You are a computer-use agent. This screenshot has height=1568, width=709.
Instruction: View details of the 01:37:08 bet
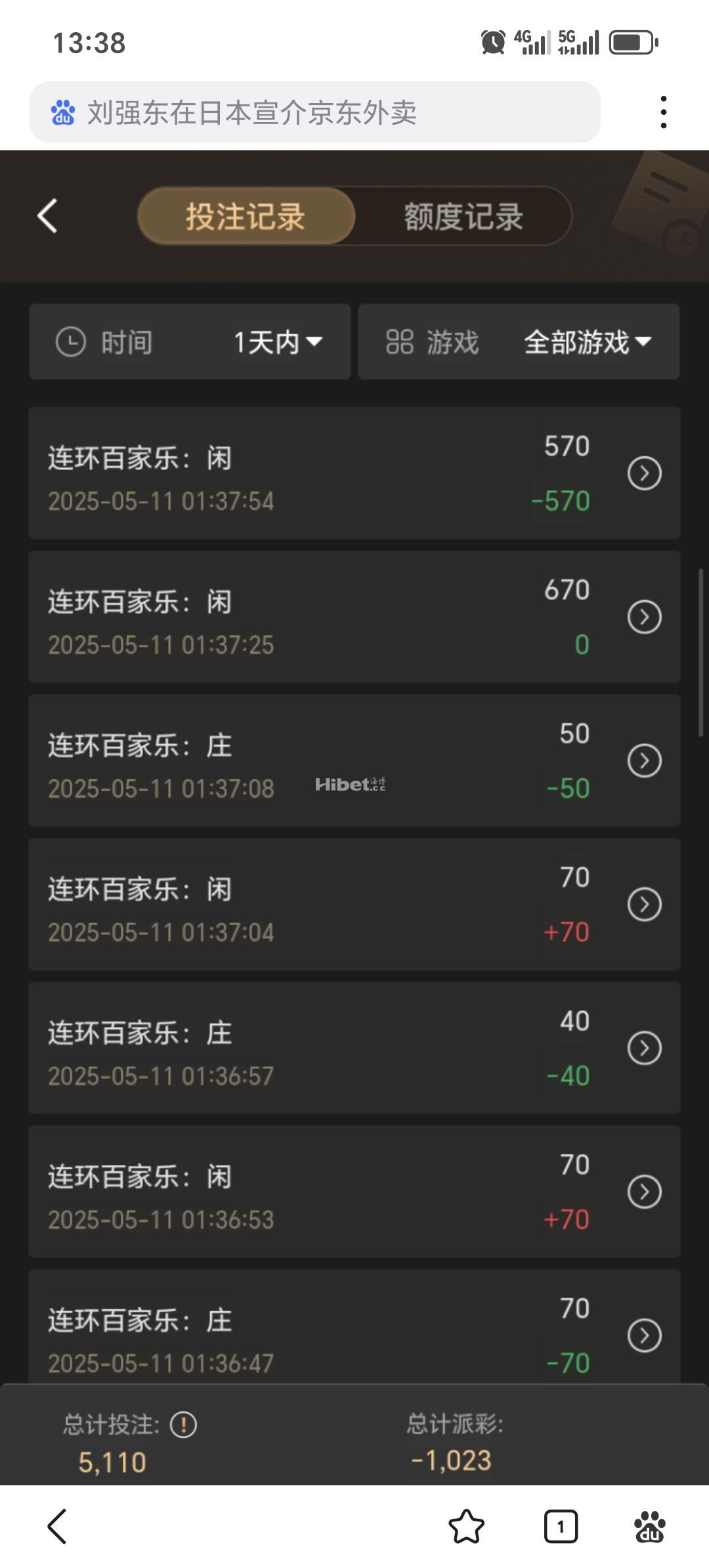click(644, 761)
